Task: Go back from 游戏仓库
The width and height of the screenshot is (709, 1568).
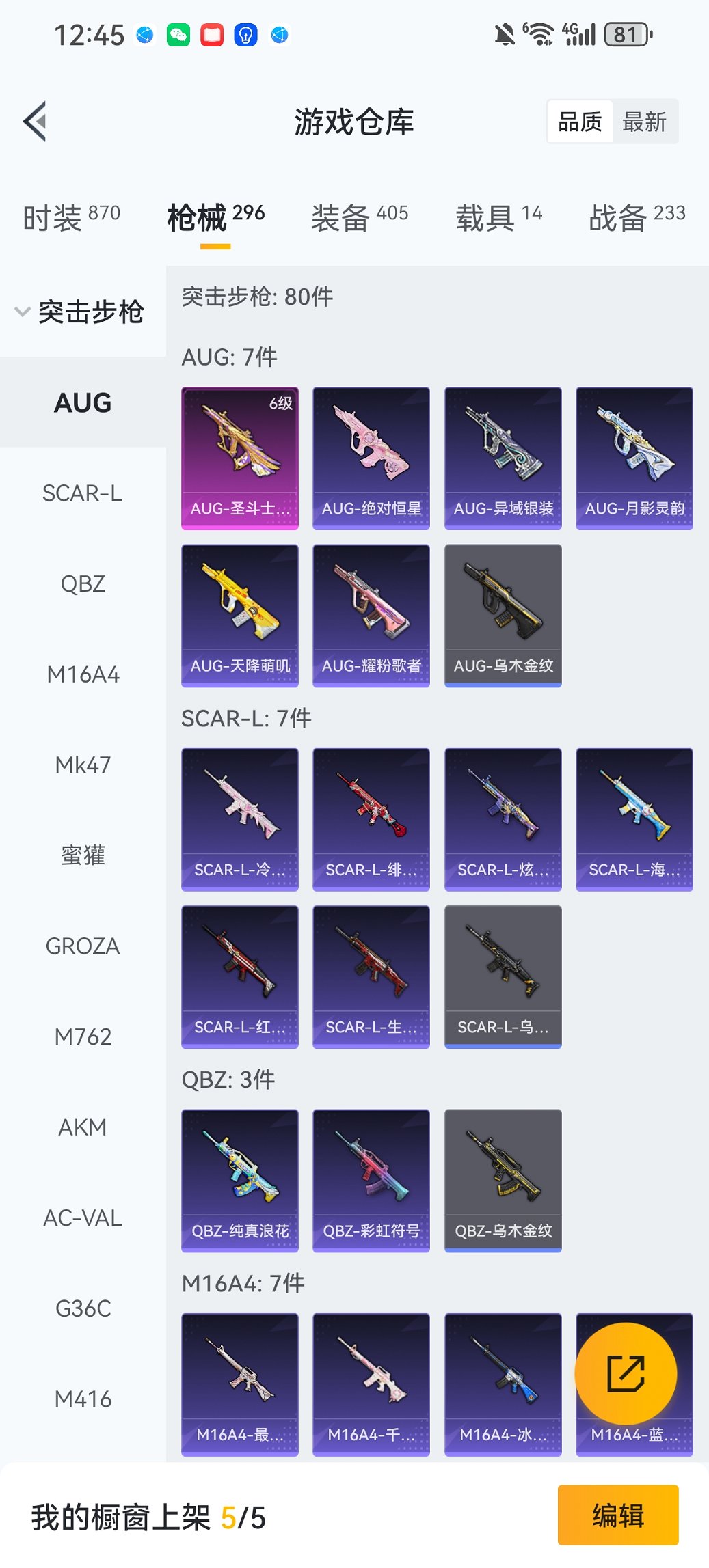Action: pos(36,122)
